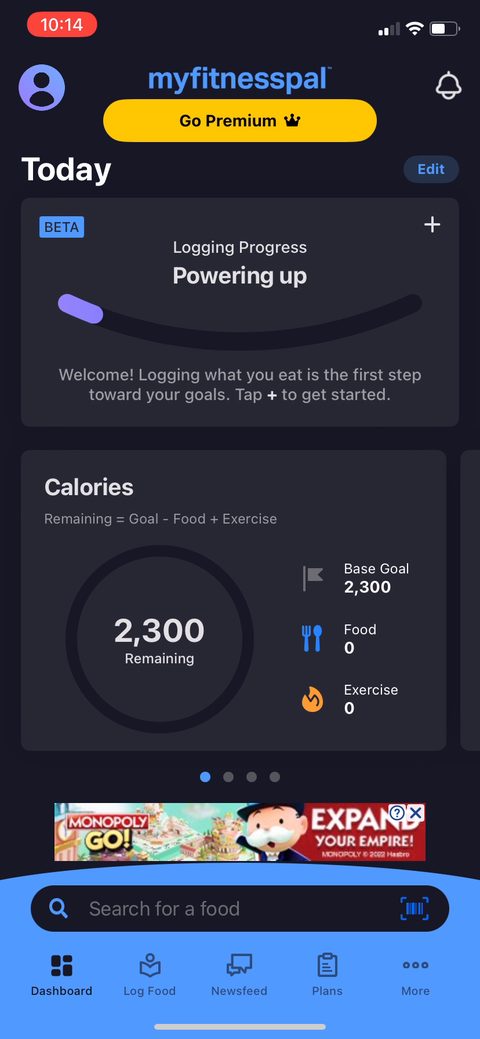The image size is (480, 1039).
Task: Tap the plus icon on Logging Progress
Action: click(x=432, y=225)
